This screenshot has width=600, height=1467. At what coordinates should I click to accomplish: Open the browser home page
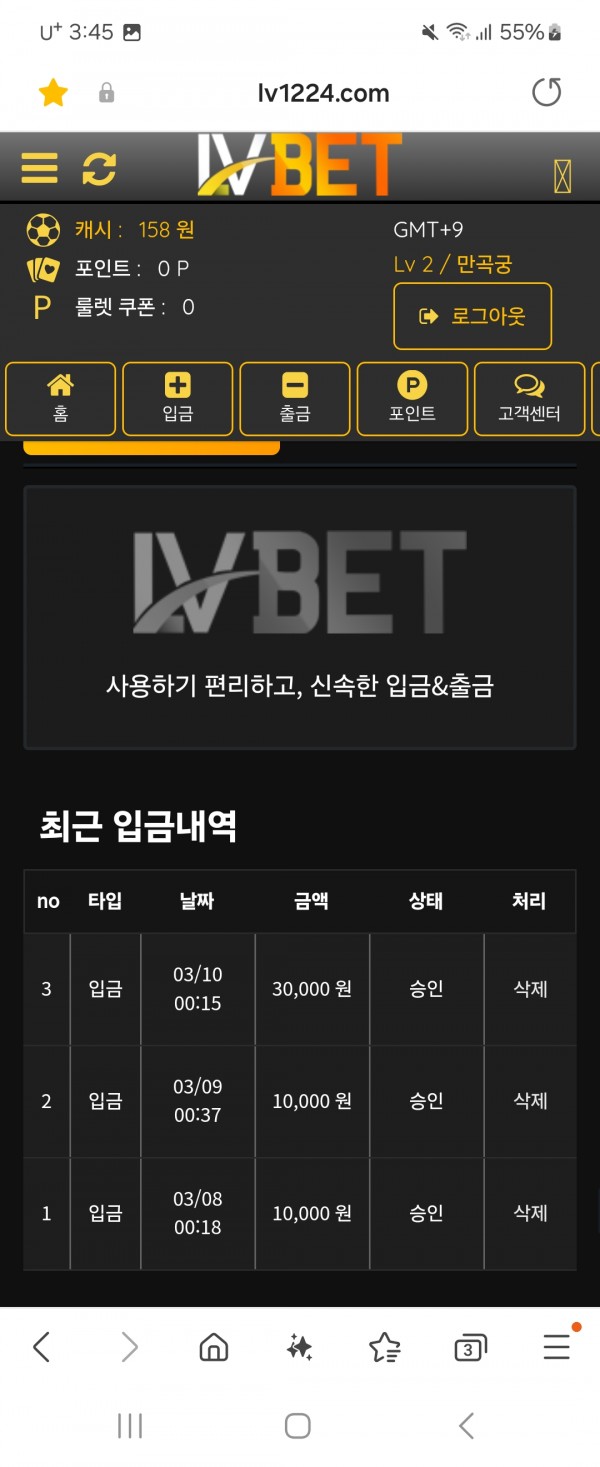click(213, 1348)
